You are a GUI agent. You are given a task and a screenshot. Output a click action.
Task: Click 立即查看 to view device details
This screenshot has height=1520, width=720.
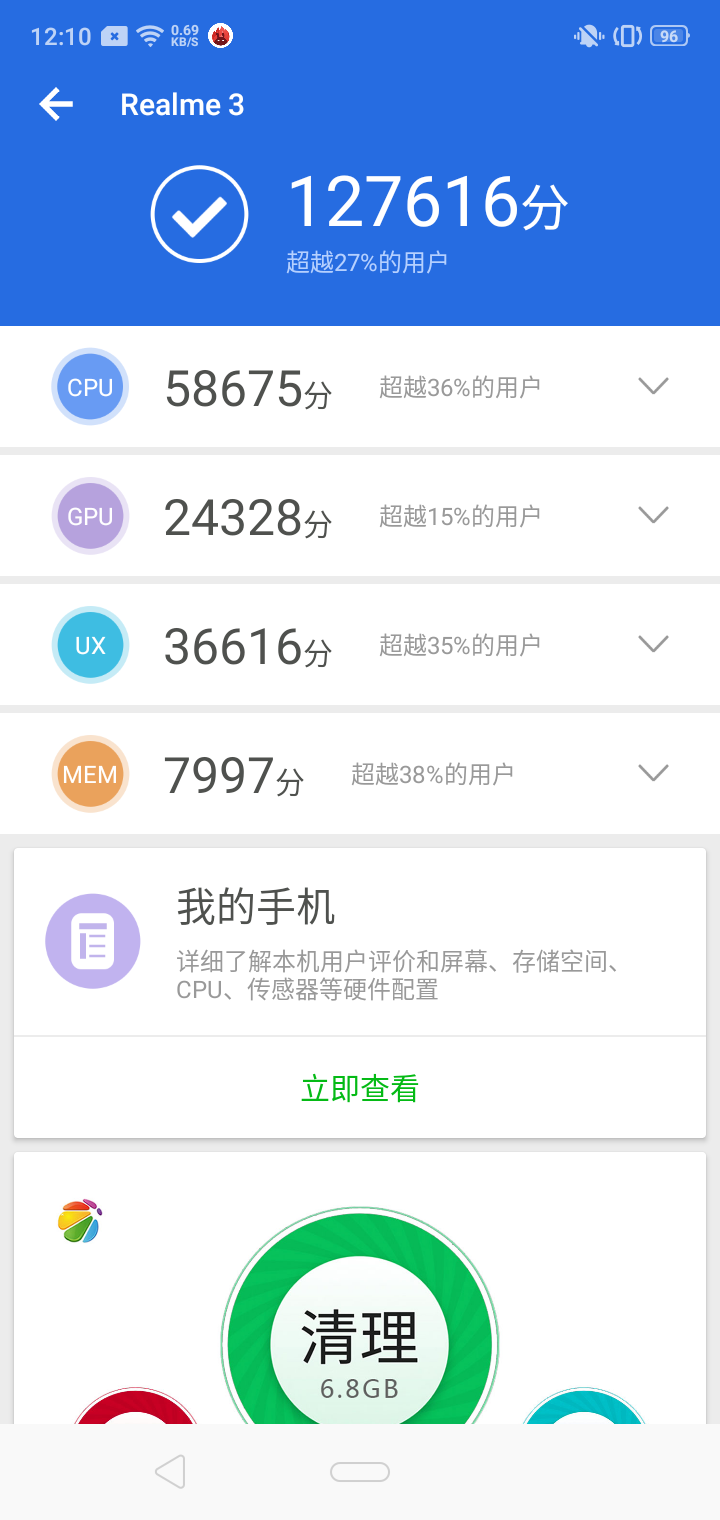[359, 1087]
